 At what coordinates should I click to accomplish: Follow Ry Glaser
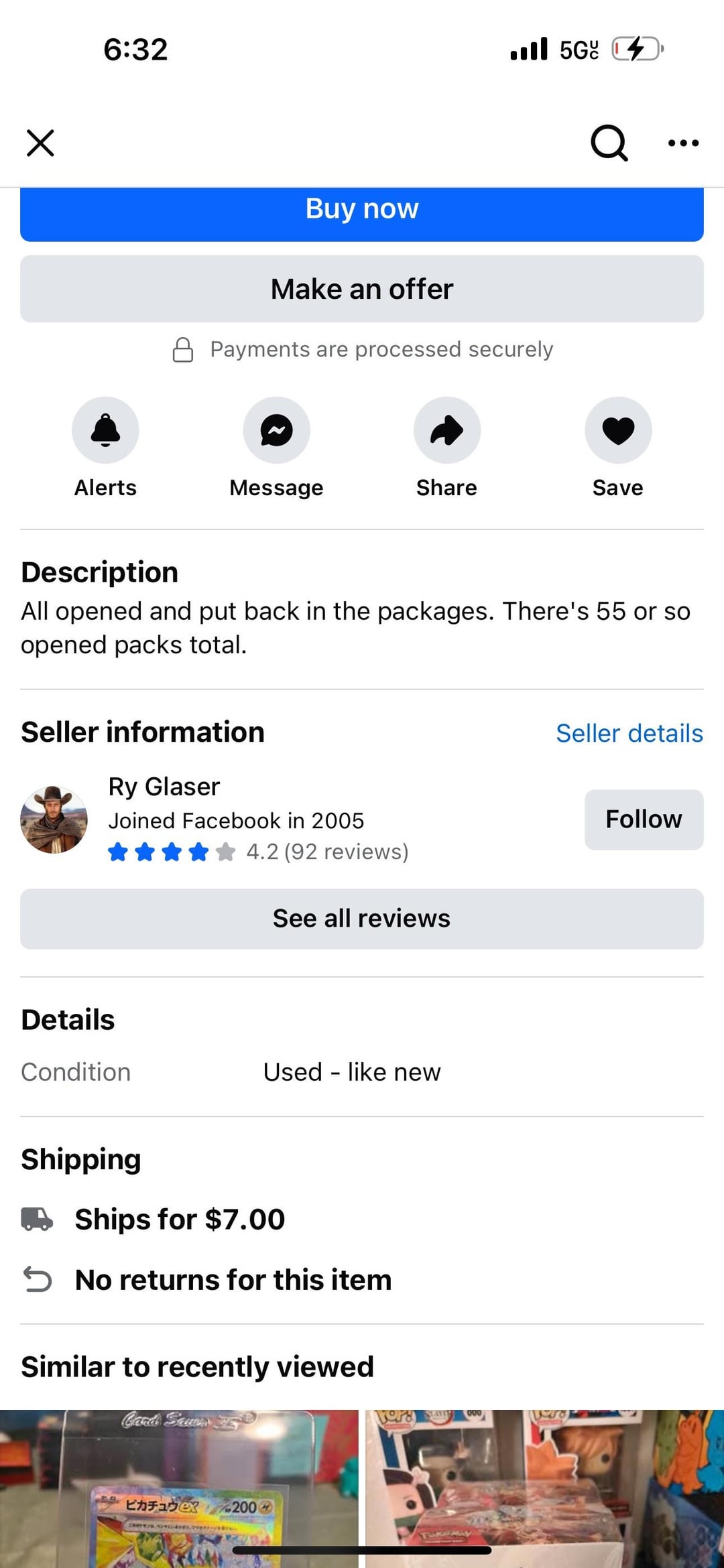click(644, 820)
